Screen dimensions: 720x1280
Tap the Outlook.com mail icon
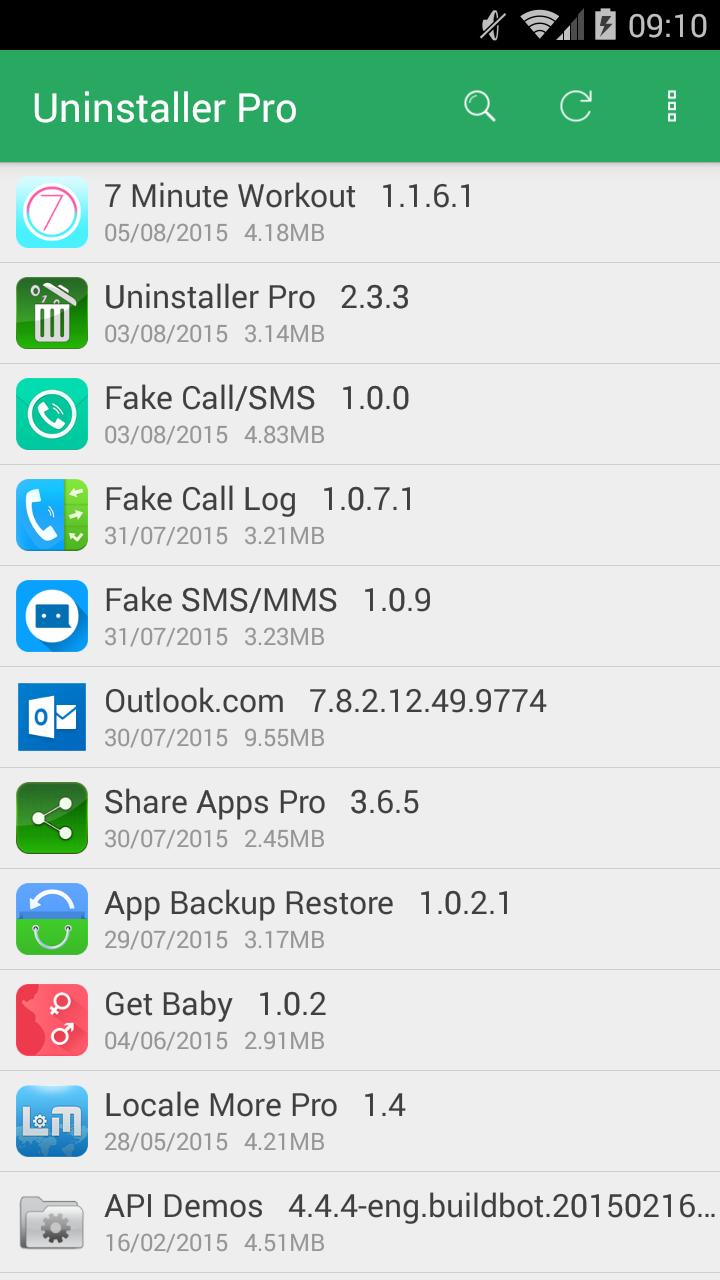click(51, 717)
